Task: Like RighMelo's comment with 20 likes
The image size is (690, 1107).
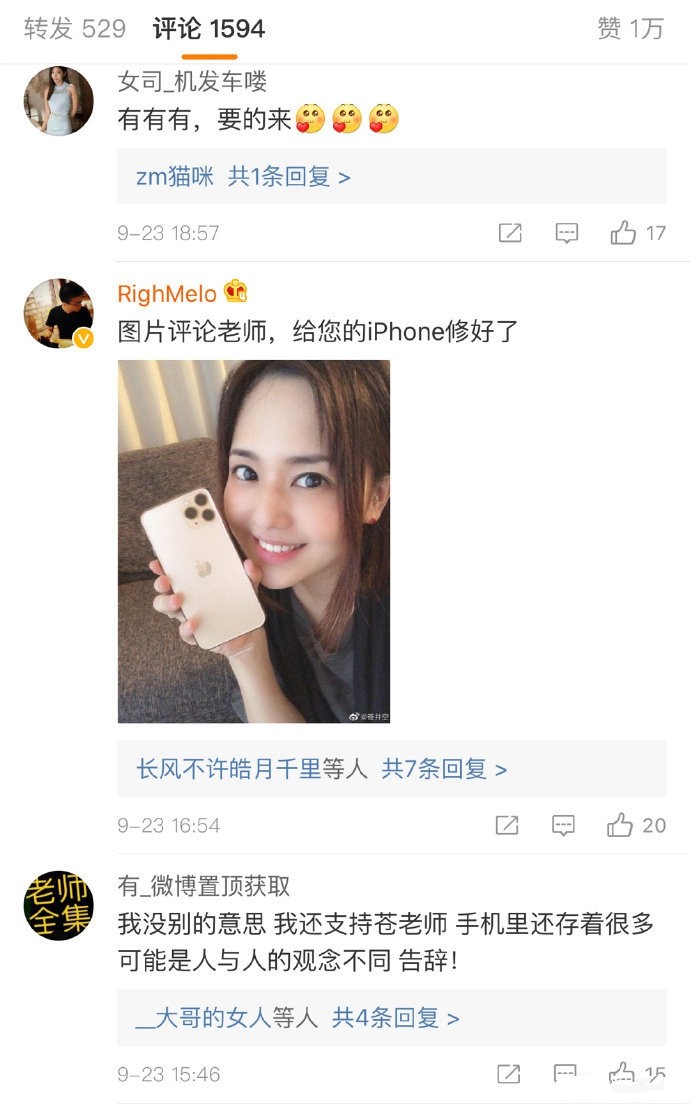Action: [621, 825]
